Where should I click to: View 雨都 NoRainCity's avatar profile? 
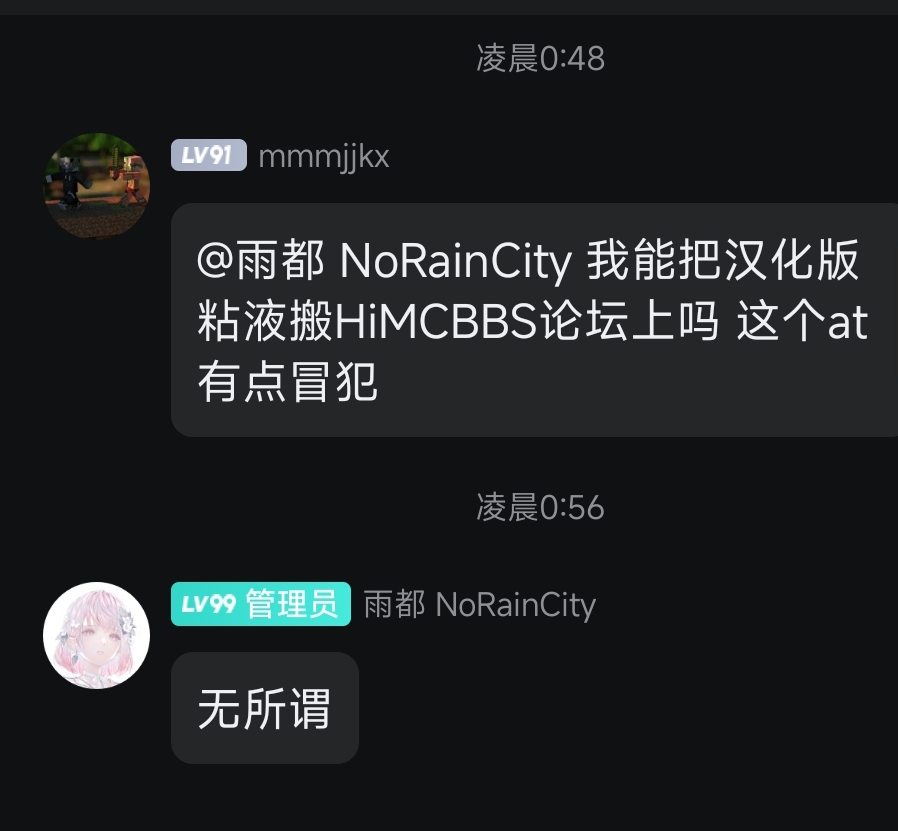(96, 635)
